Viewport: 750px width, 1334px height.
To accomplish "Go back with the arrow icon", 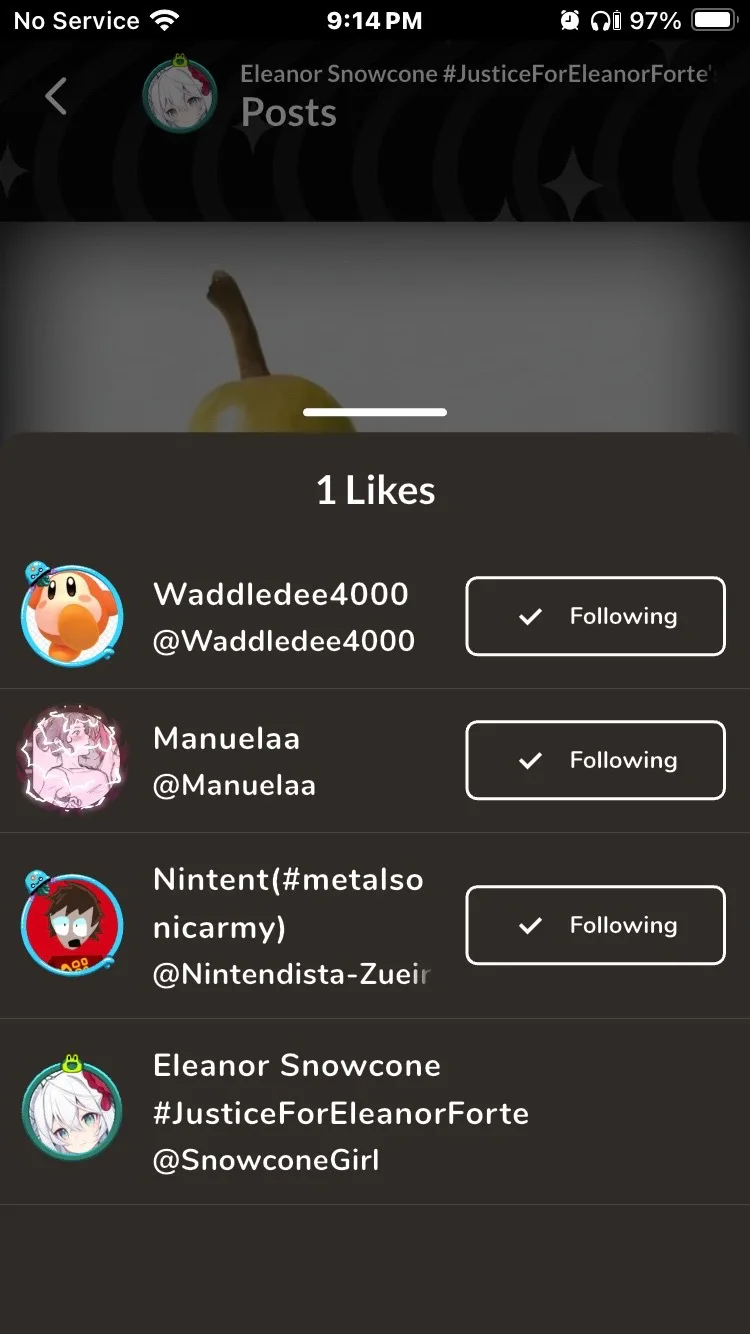I will click(56, 96).
